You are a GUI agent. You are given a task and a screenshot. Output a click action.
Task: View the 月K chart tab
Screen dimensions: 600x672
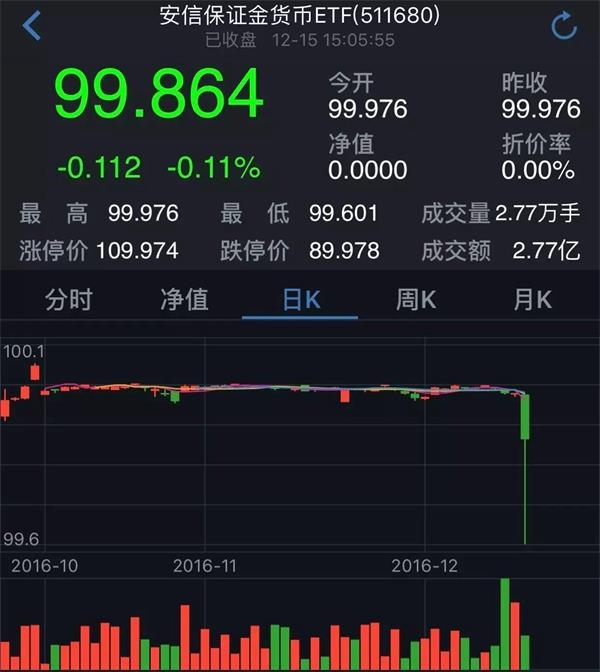point(532,298)
